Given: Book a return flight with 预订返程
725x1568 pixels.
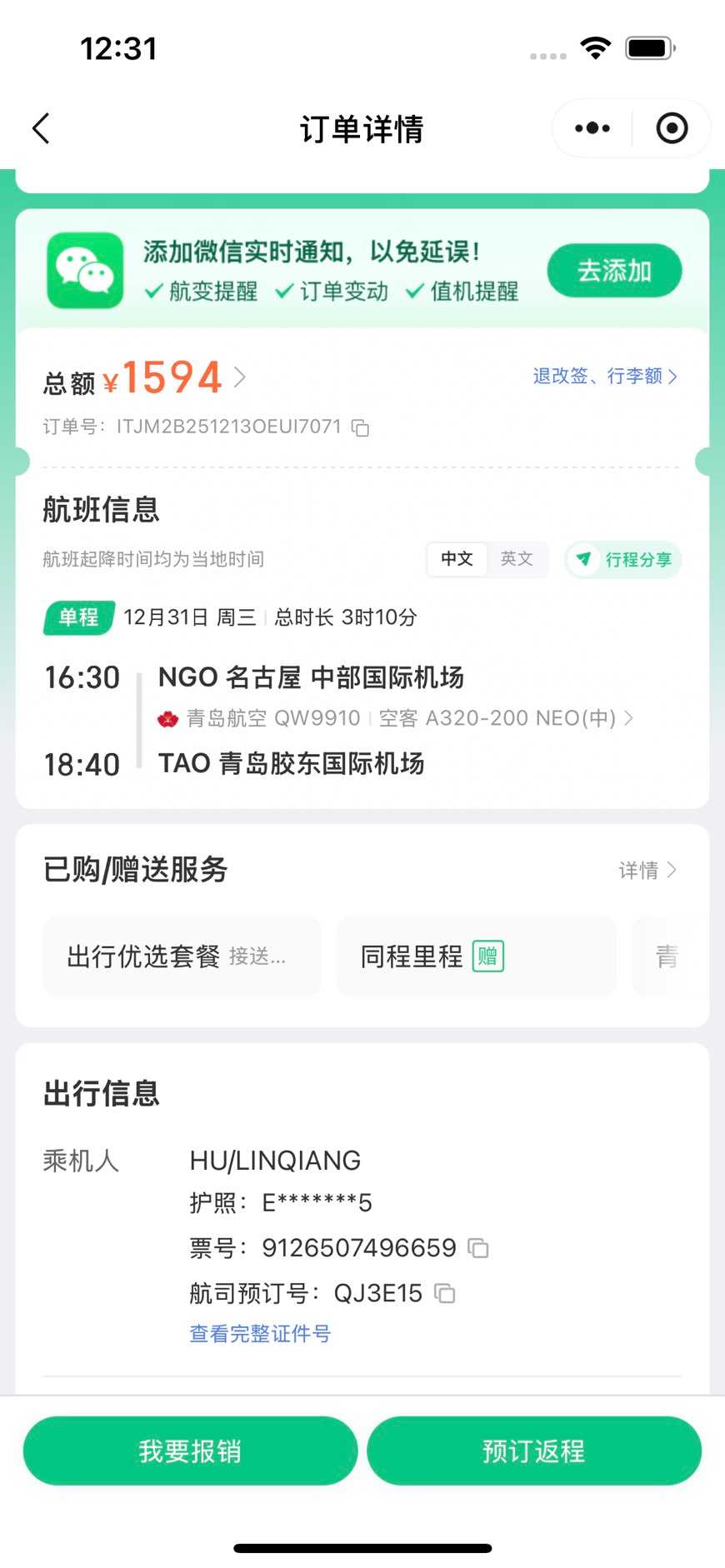Looking at the screenshot, I should (533, 1451).
